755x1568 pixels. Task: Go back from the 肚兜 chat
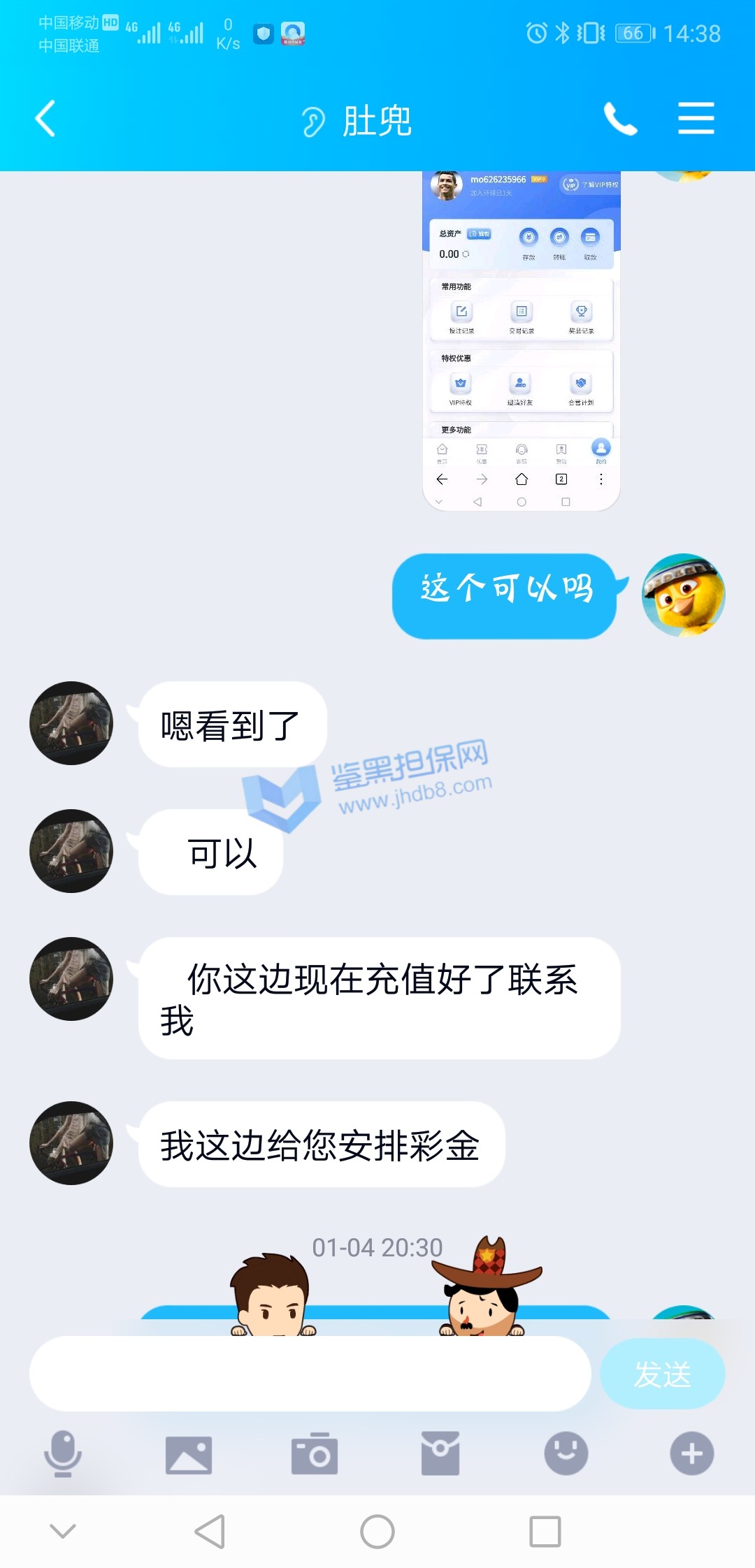coord(46,119)
